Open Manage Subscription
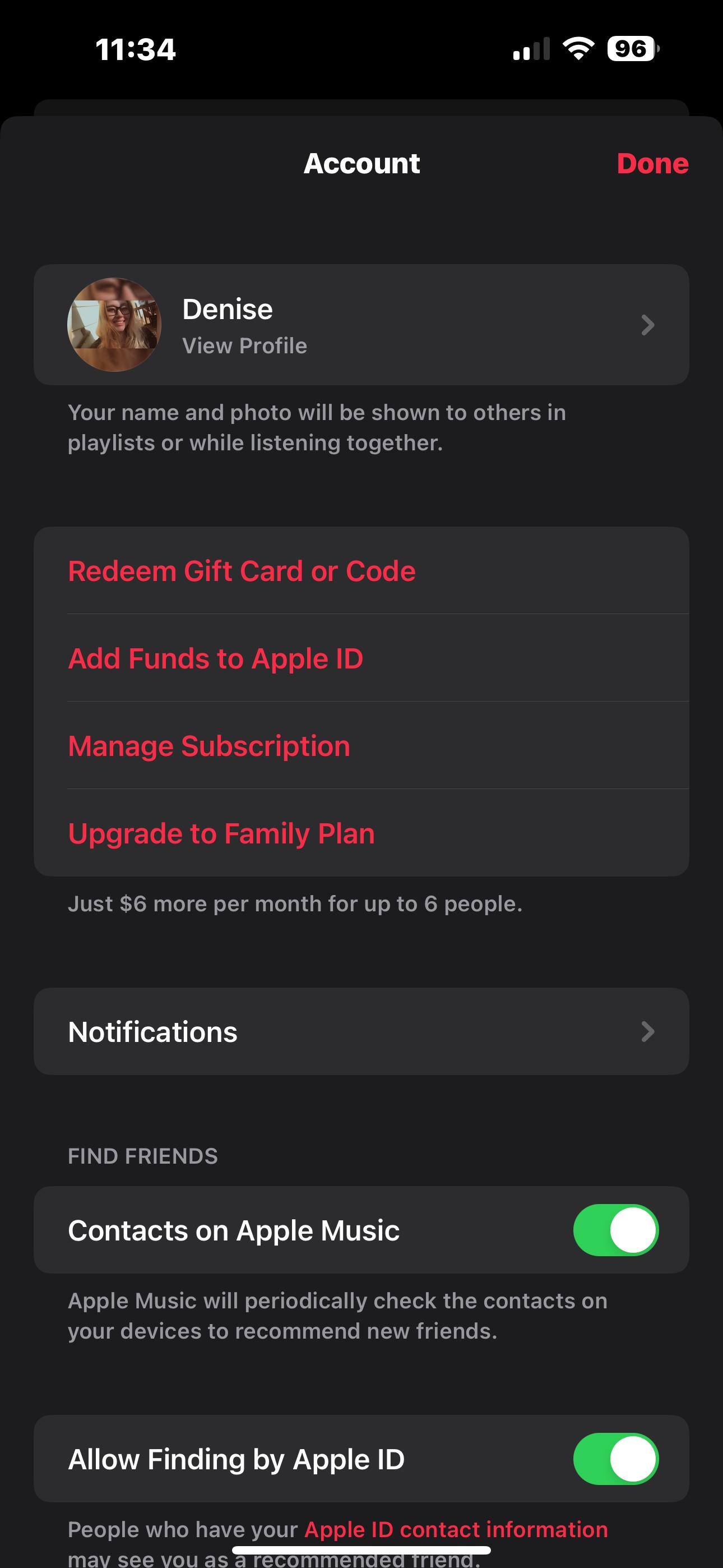The width and height of the screenshot is (723, 1568). click(208, 746)
